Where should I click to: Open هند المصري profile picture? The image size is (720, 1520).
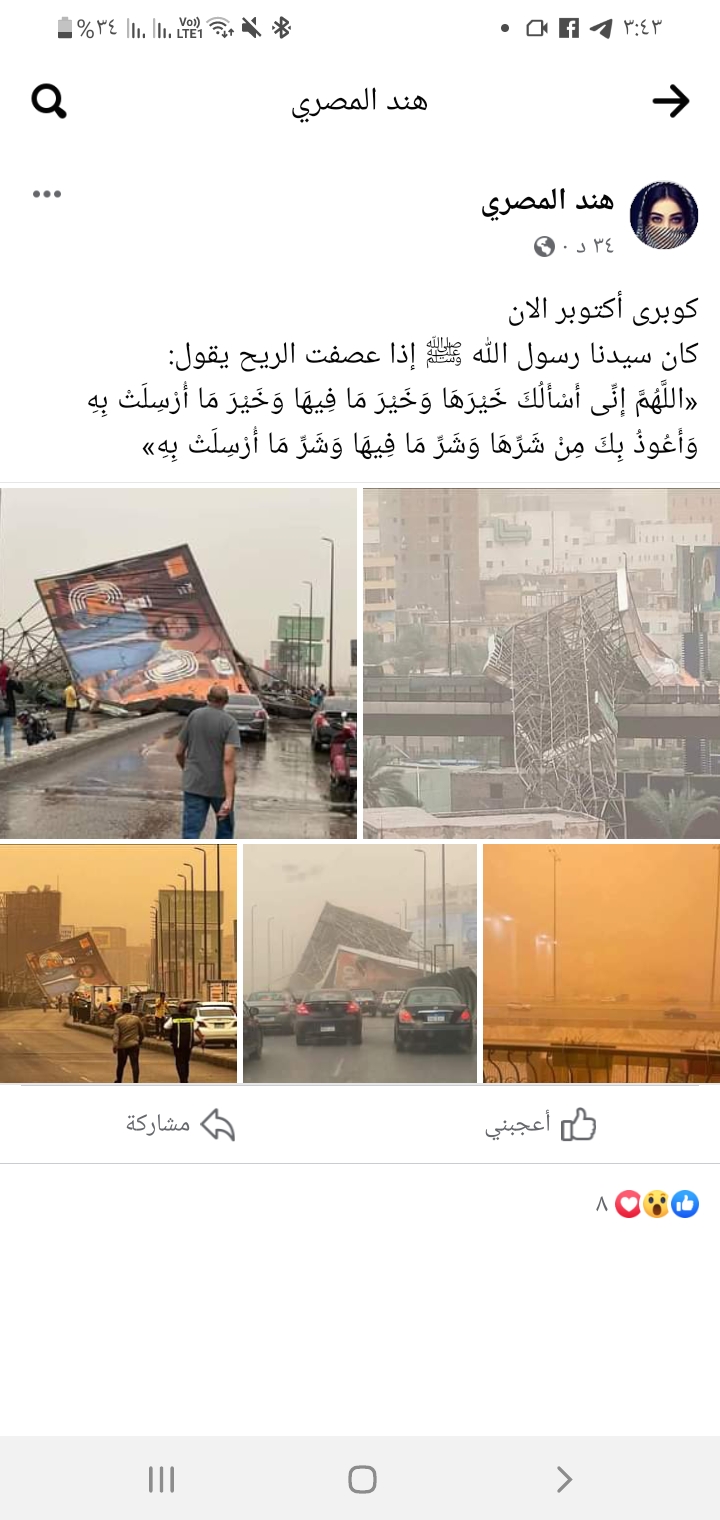[663, 215]
